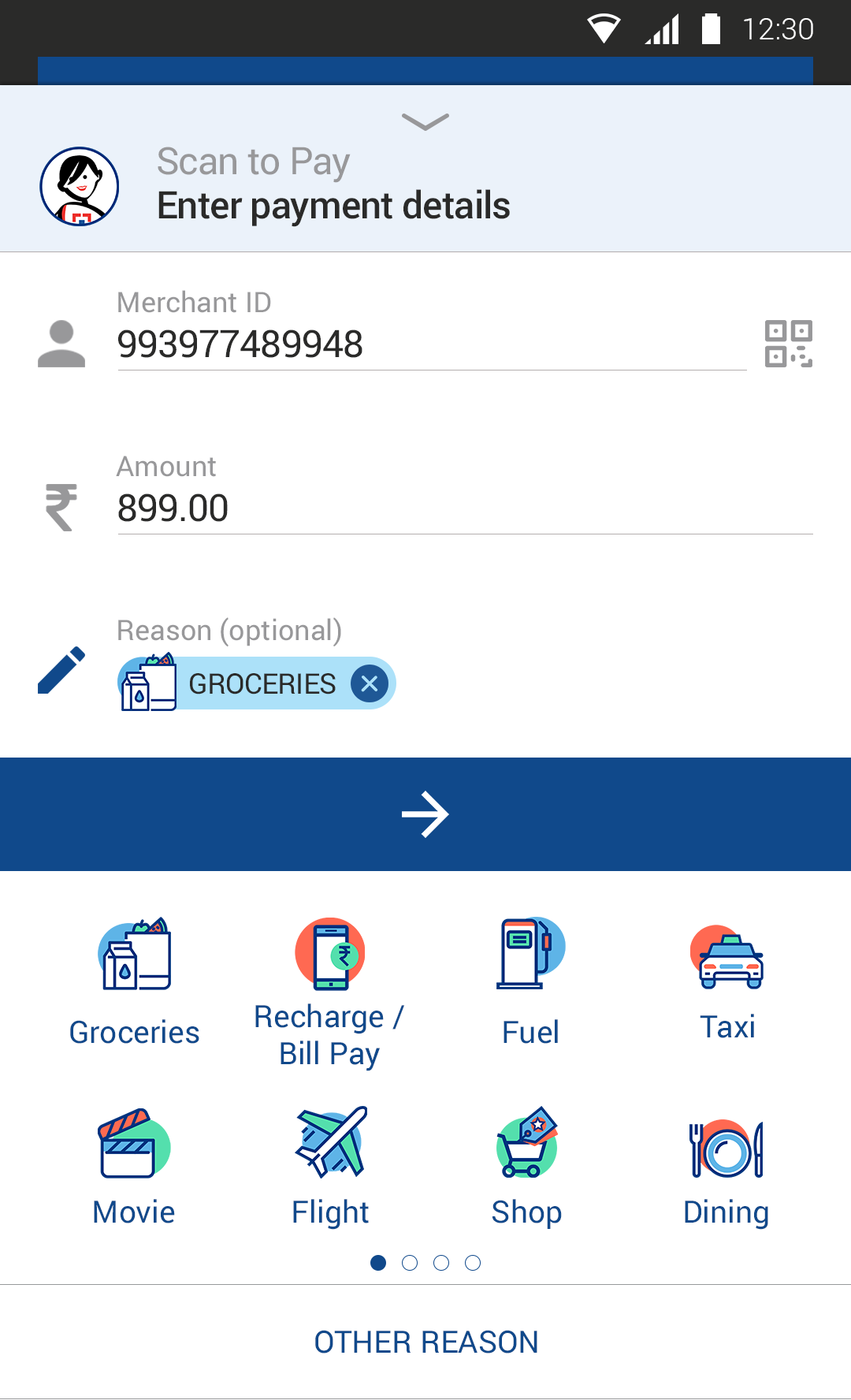Image resolution: width=851 pixels, height=1400 pixels.
Task: Collapse the panel with the down chevron
Action: 425,121
